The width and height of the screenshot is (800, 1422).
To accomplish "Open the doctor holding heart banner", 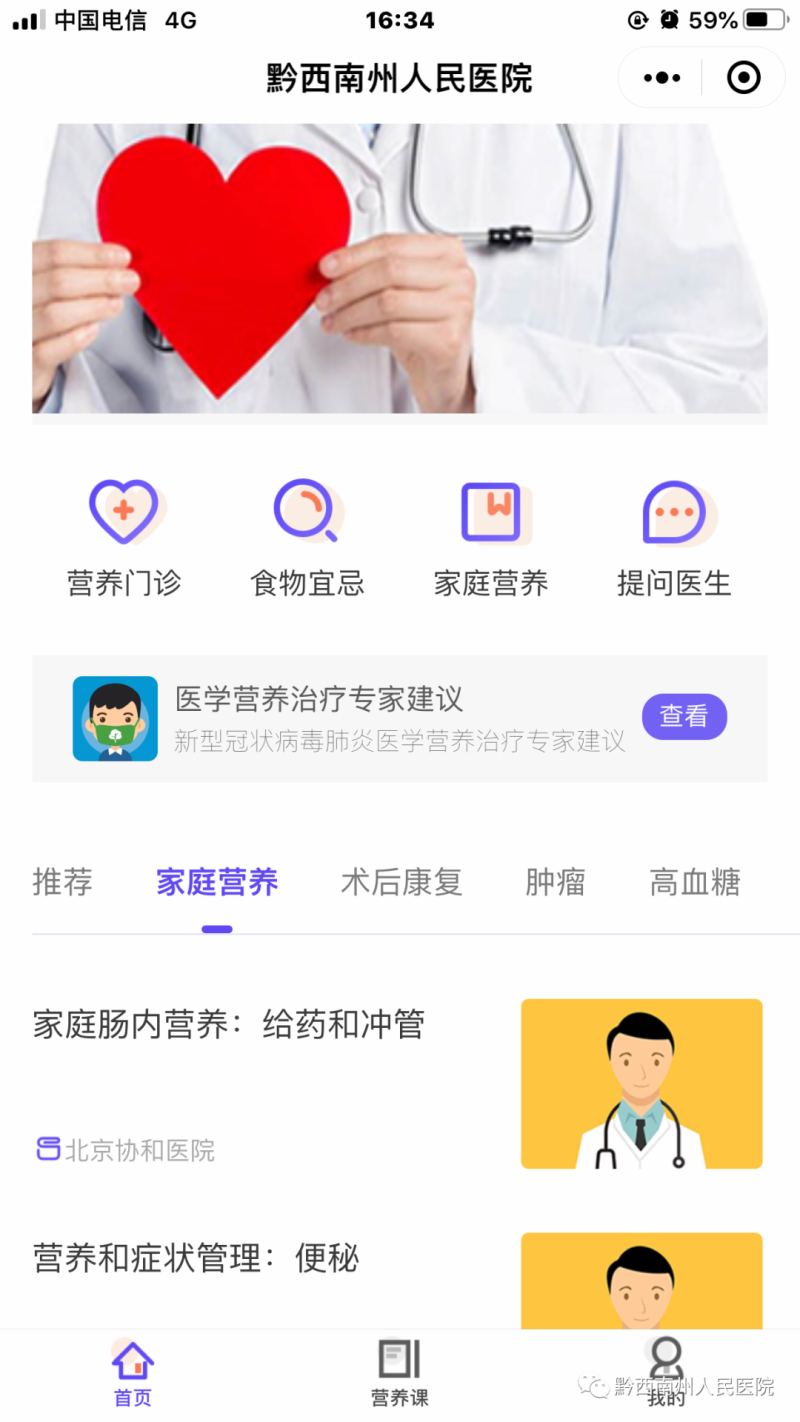I will (400, 268).
